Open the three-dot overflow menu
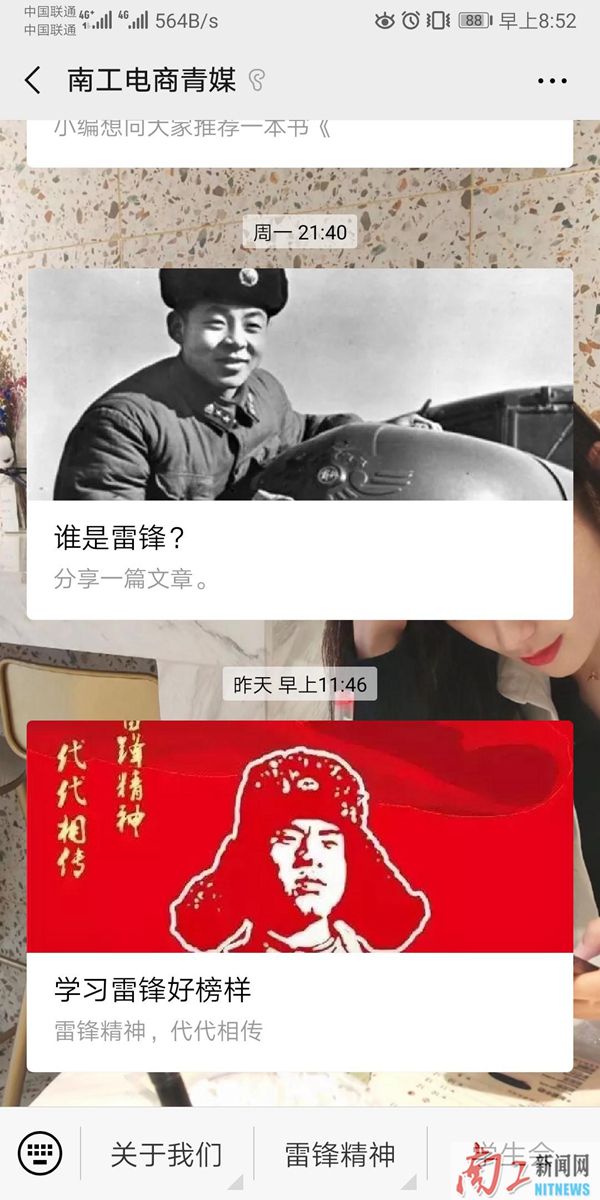This screenshot has width=600, height=1200. [552, 81]
